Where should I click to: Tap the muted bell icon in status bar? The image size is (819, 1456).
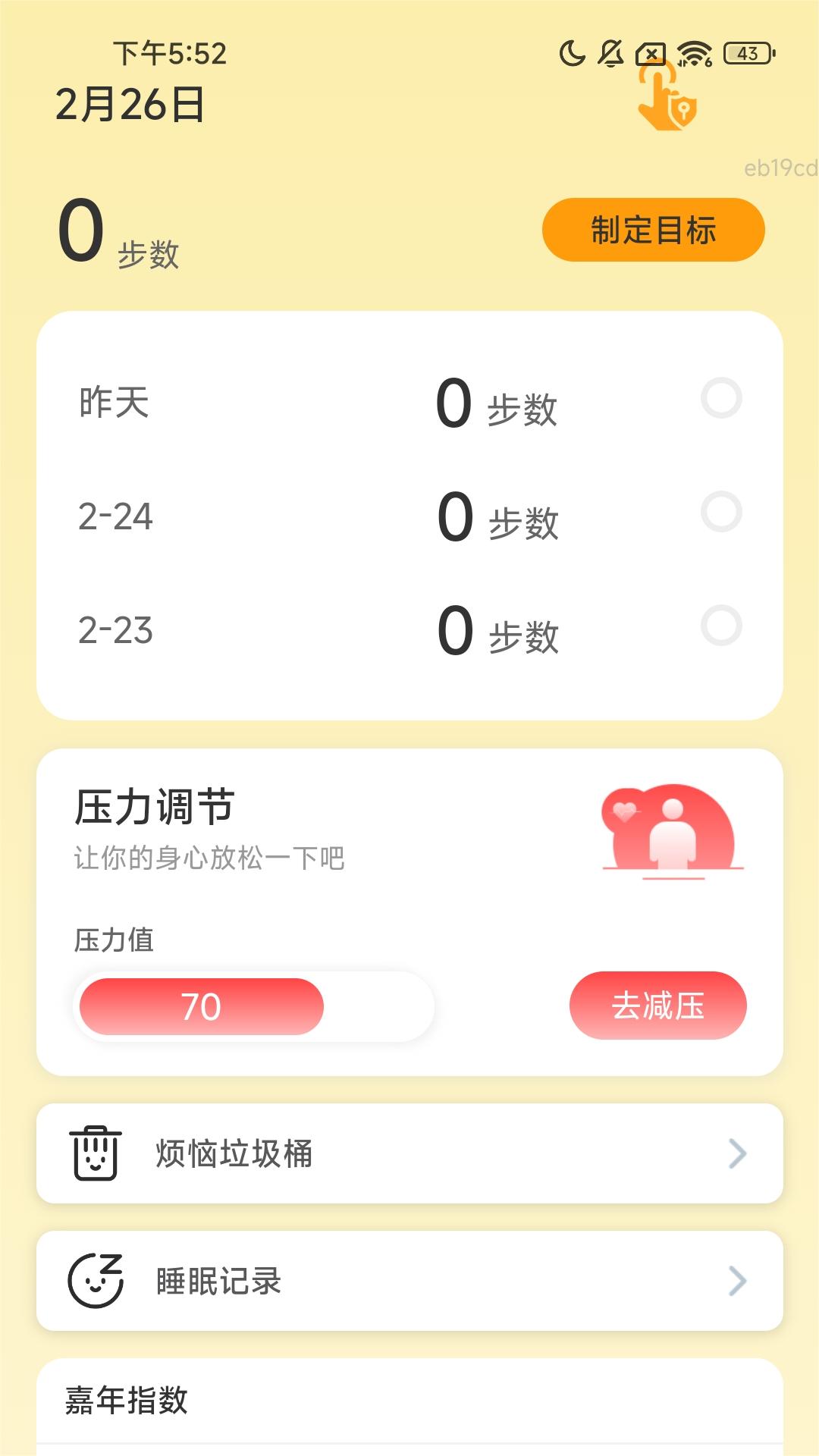click(x=610, y=53)
